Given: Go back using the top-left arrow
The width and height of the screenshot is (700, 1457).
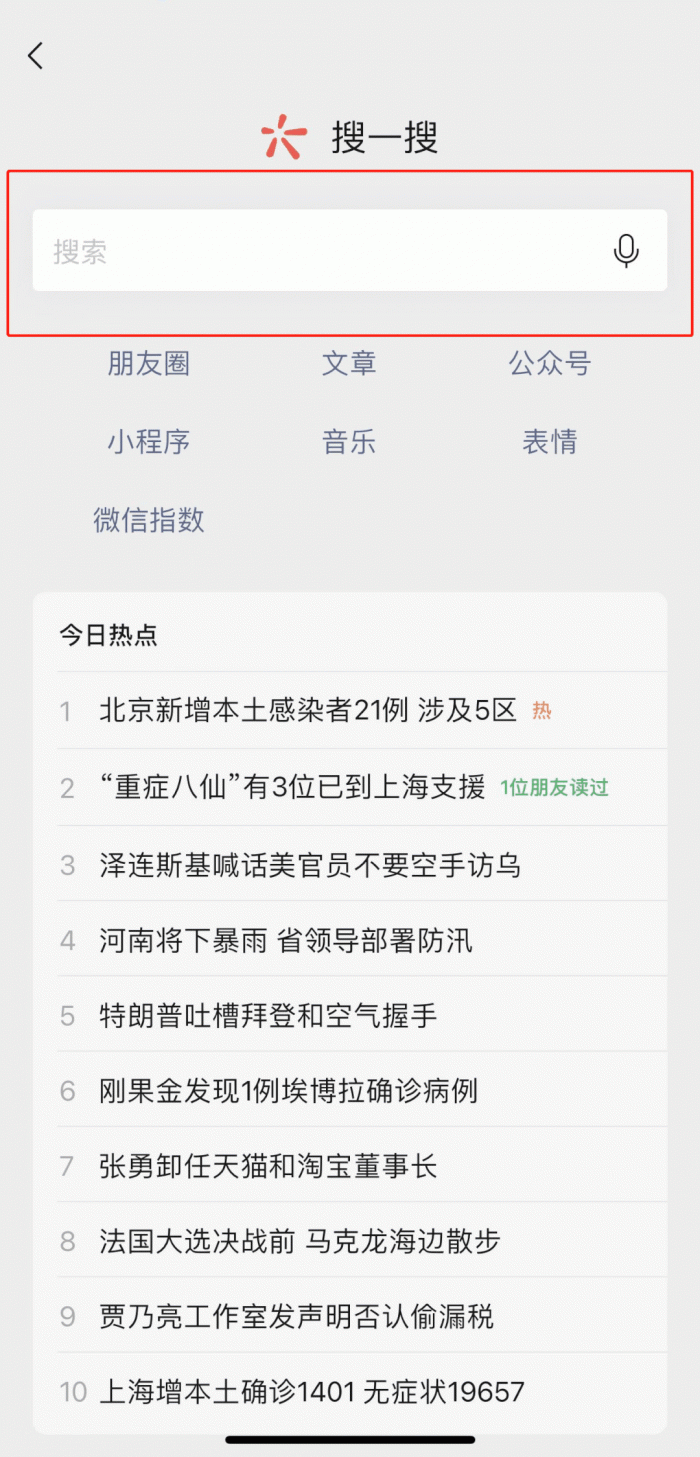Looking at the screenshot, I should coord(36,56).
